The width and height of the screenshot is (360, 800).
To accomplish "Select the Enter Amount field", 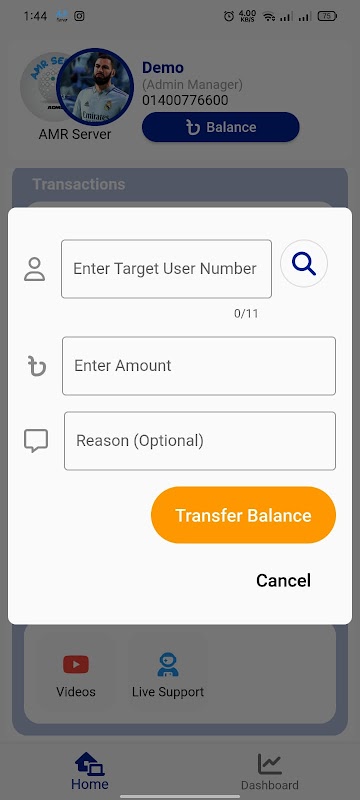I will (x=199, y=366).
